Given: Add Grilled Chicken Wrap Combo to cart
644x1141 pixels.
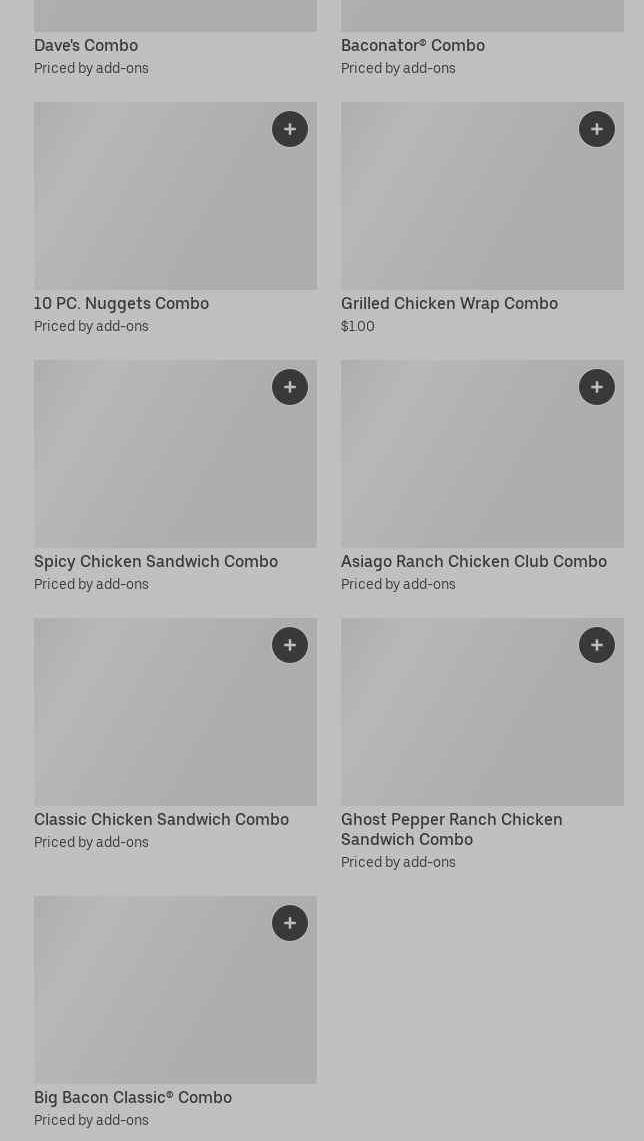Looking at the screenshot, I should click(597, 129).
